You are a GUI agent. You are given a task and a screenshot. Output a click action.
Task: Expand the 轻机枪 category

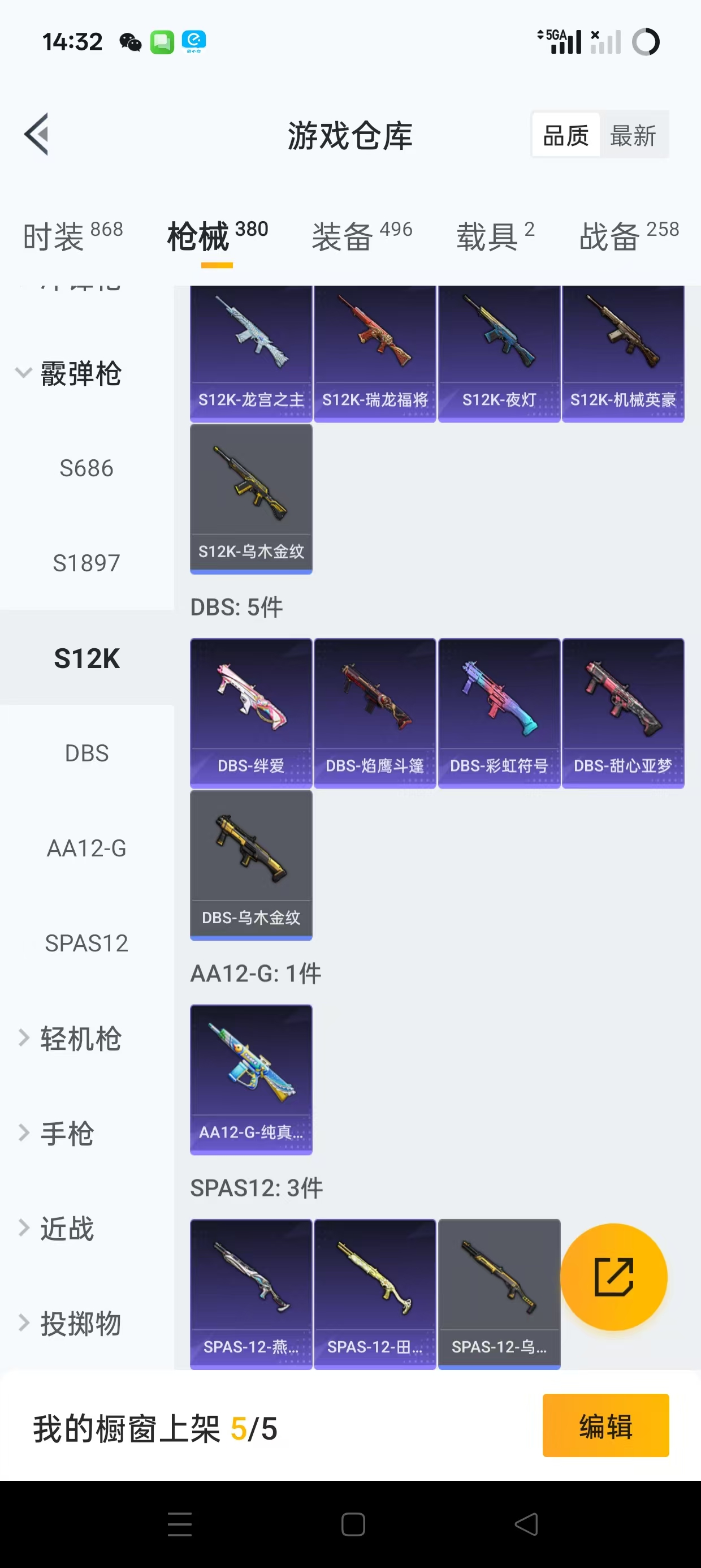coord(68,1039)
